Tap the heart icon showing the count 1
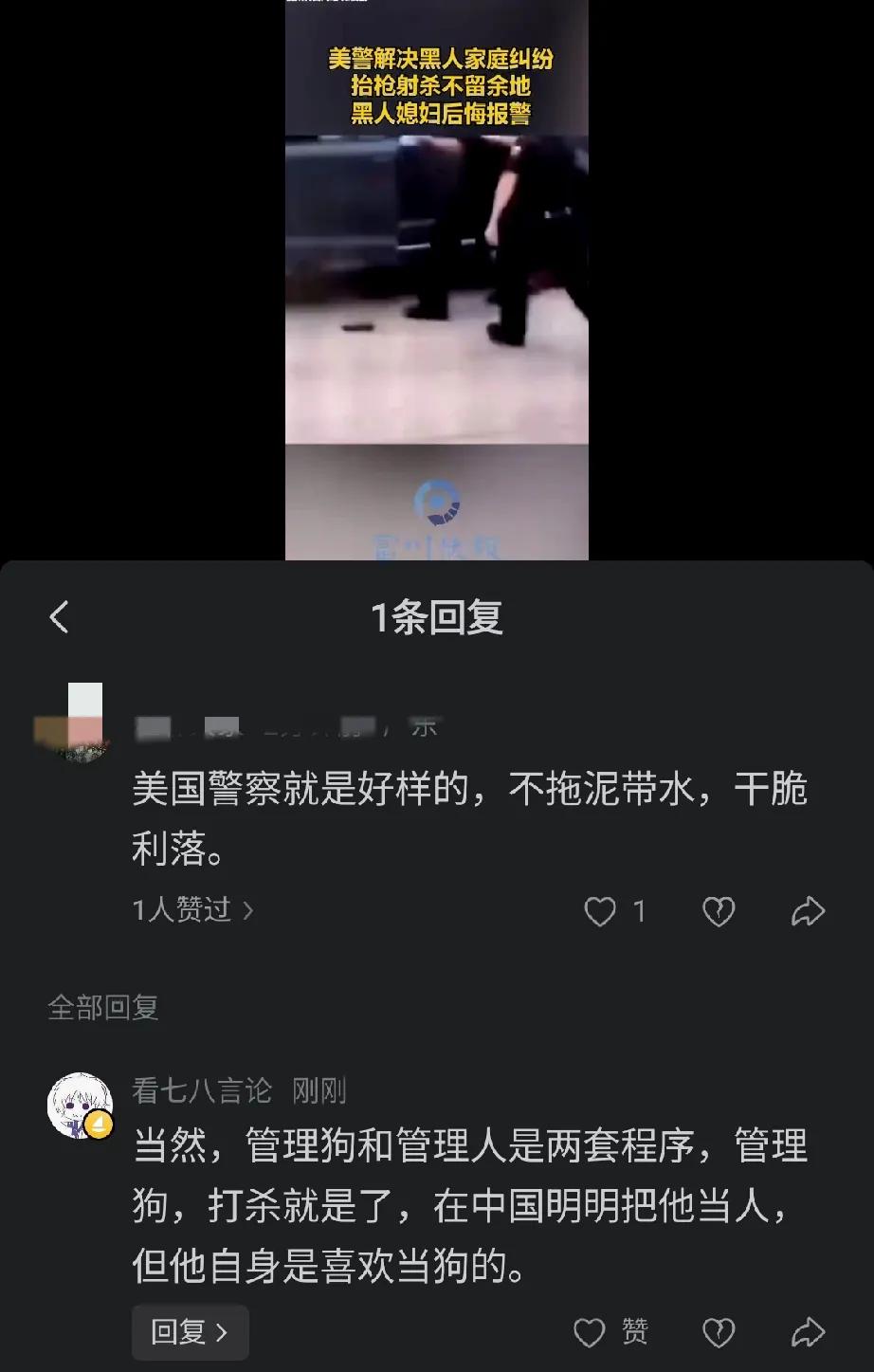The image size is (874, 1372). (599, 910)
